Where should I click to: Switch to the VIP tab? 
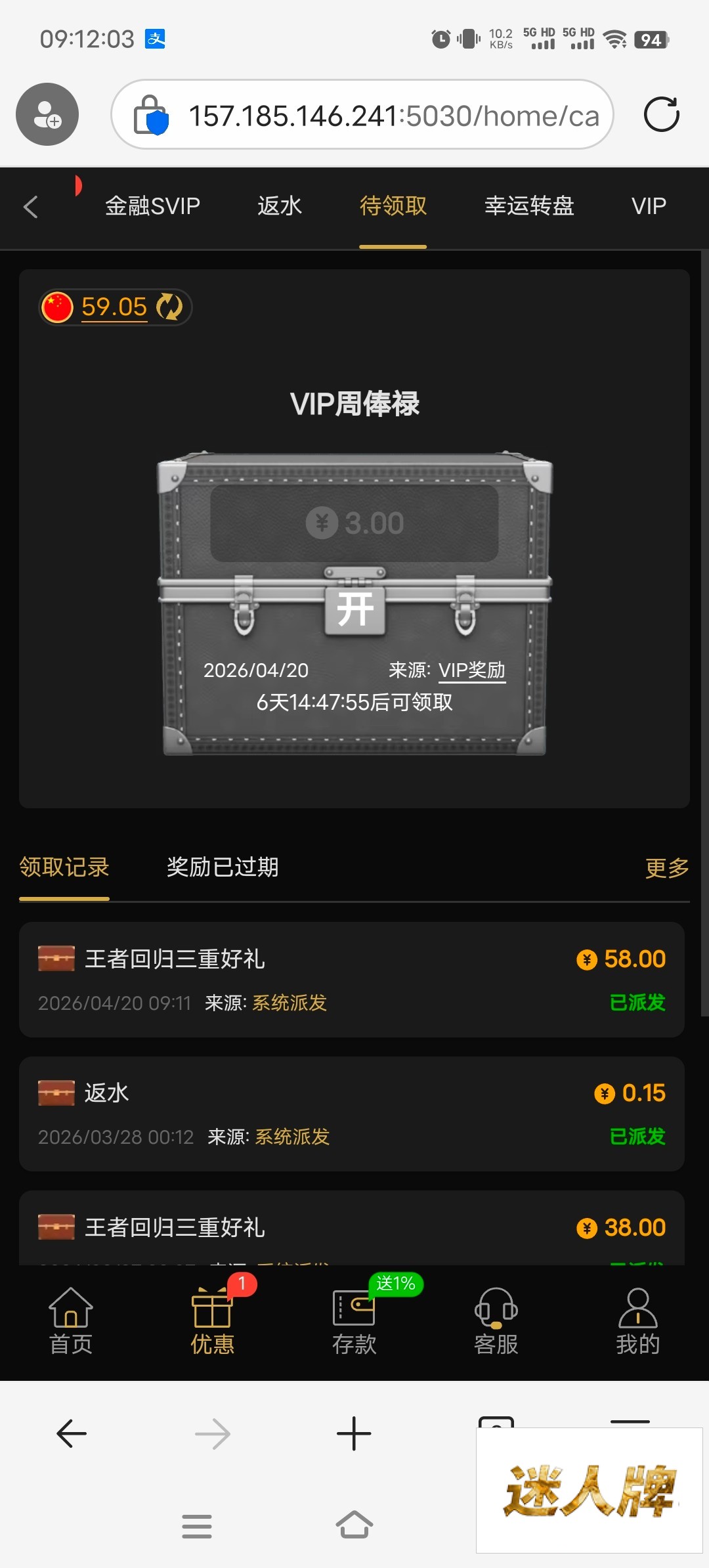[648, 206]
